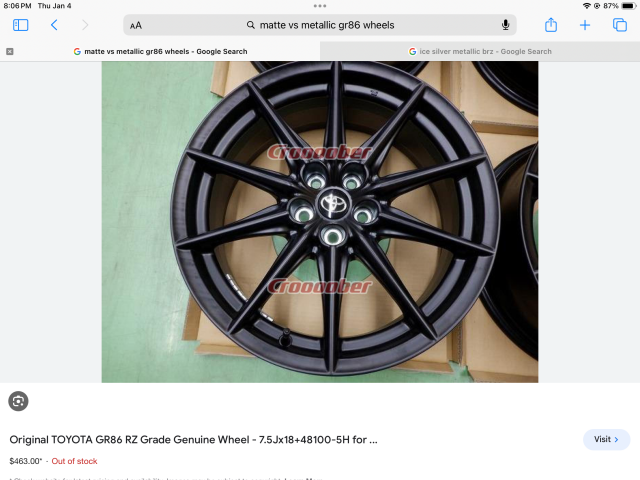The width and height of the screenshot is (640, 480).
Task: Search this image with Google Lens
Action: click(18, 401)
